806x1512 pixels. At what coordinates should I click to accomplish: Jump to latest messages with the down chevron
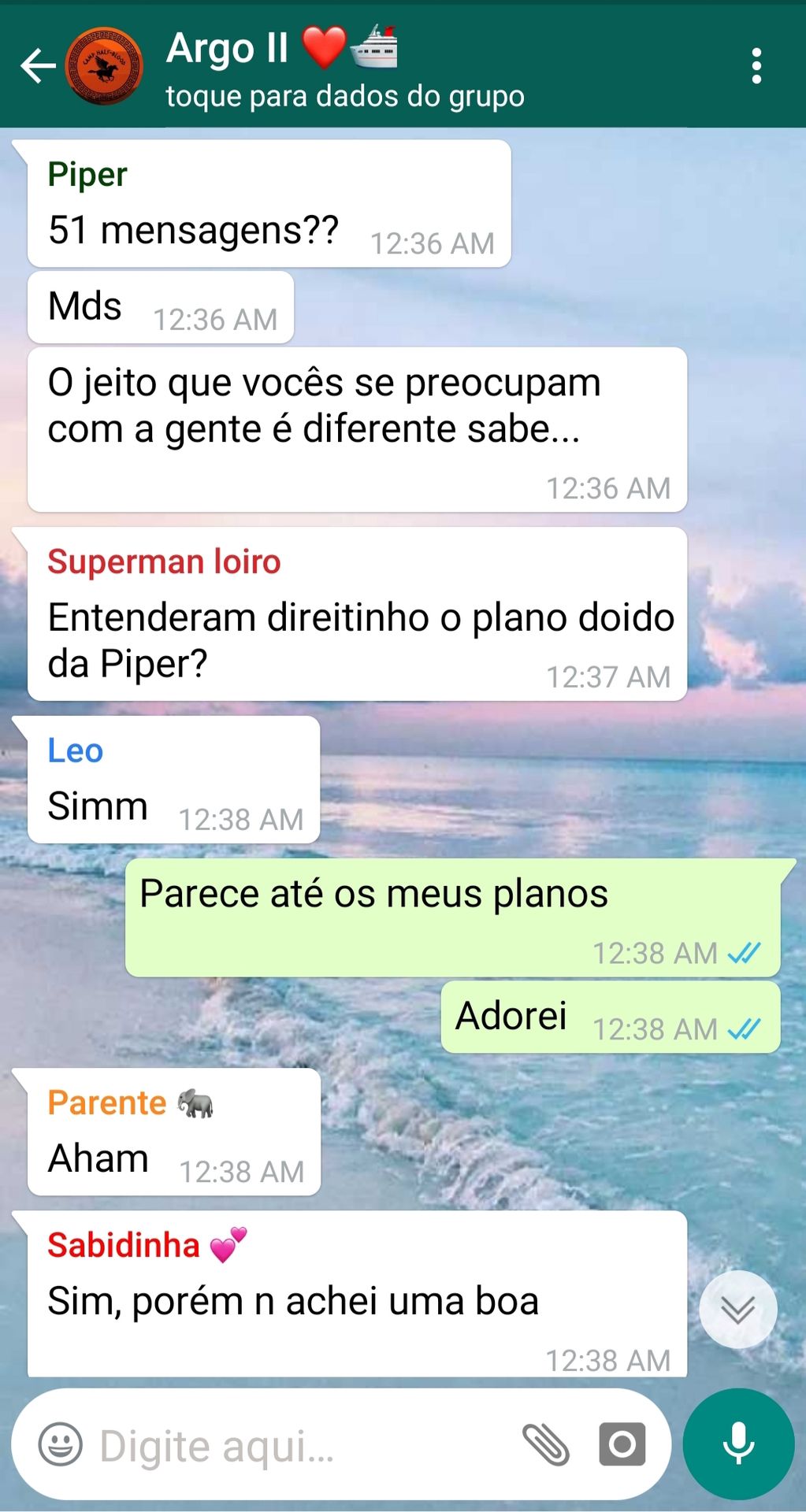[738, 1310]
